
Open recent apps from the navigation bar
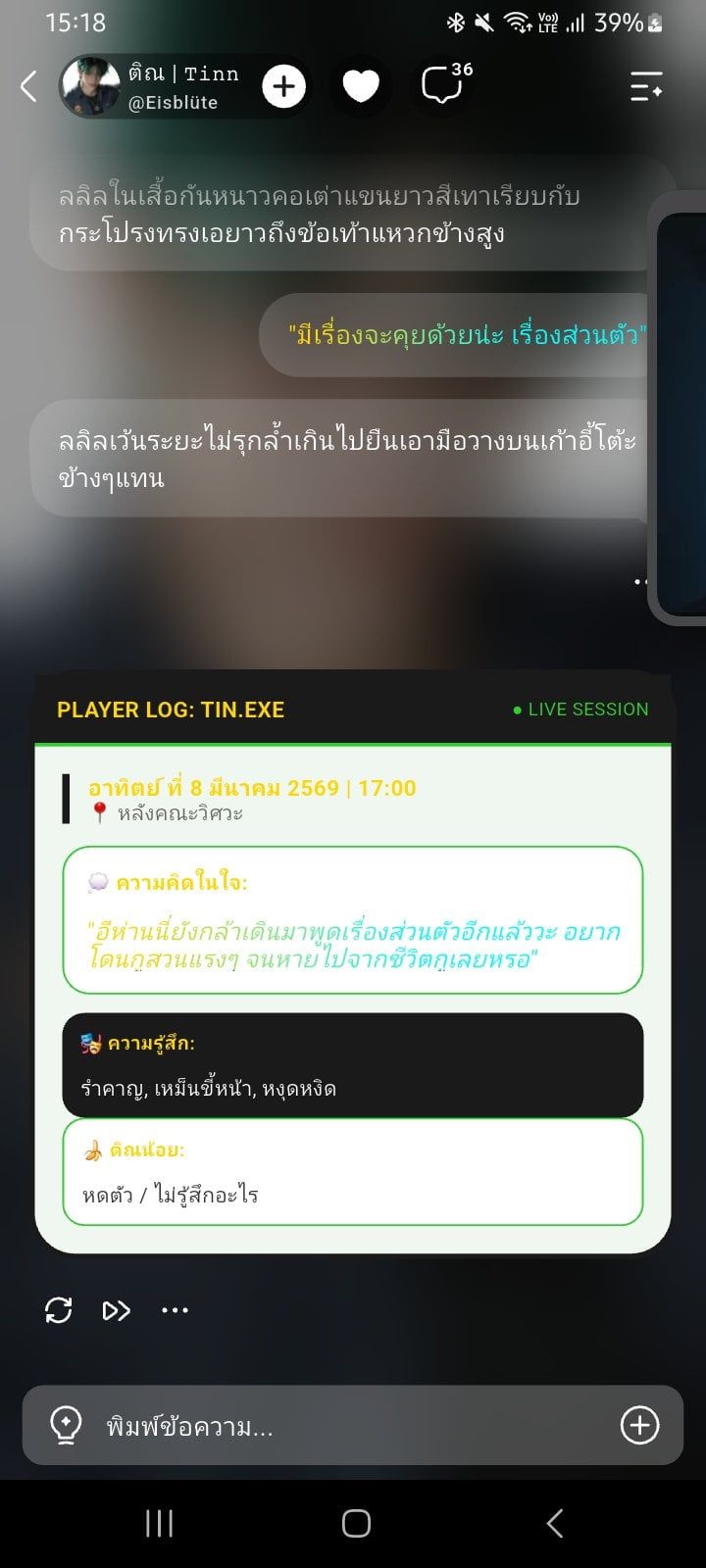[x=159, y=1523]
